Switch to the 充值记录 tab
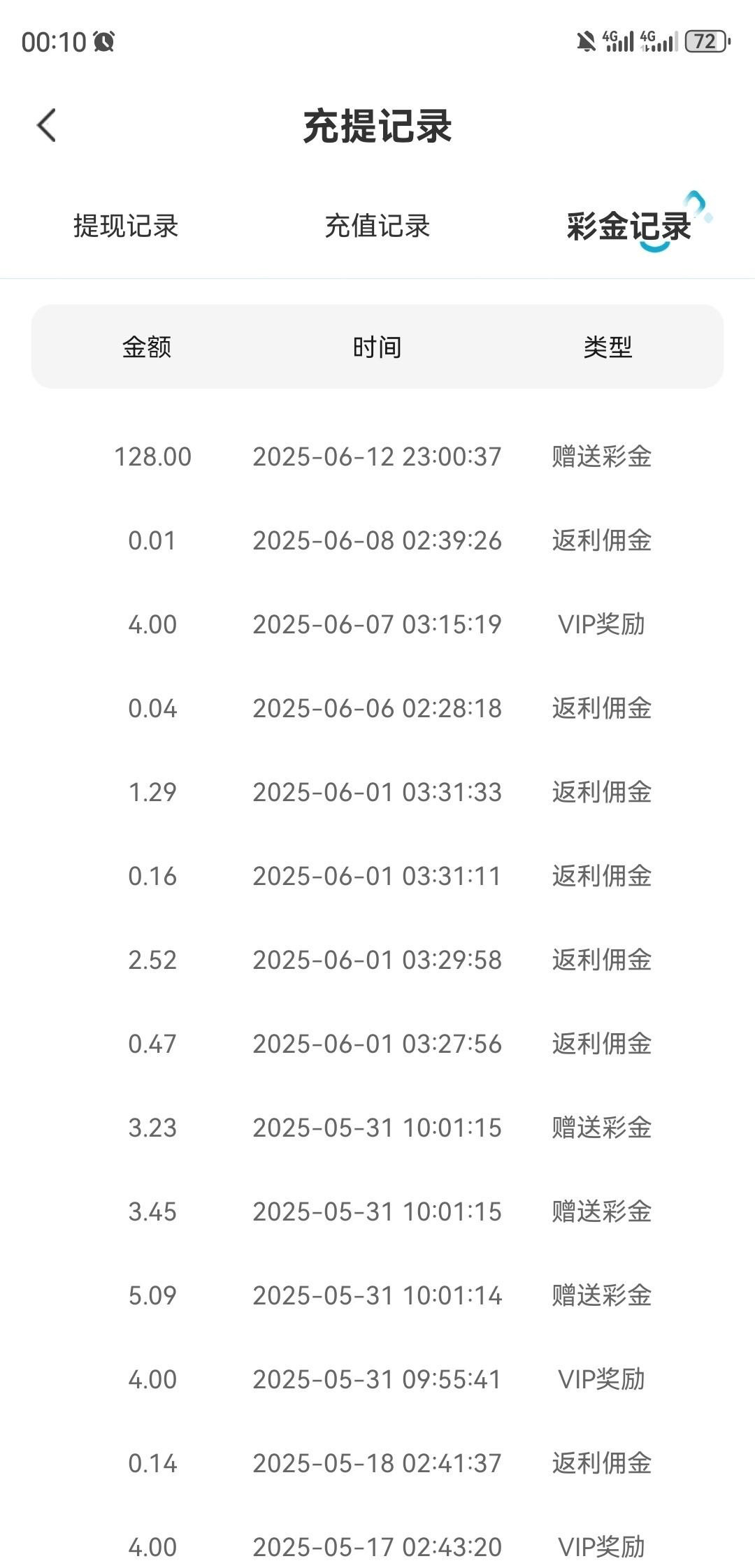 377,226
